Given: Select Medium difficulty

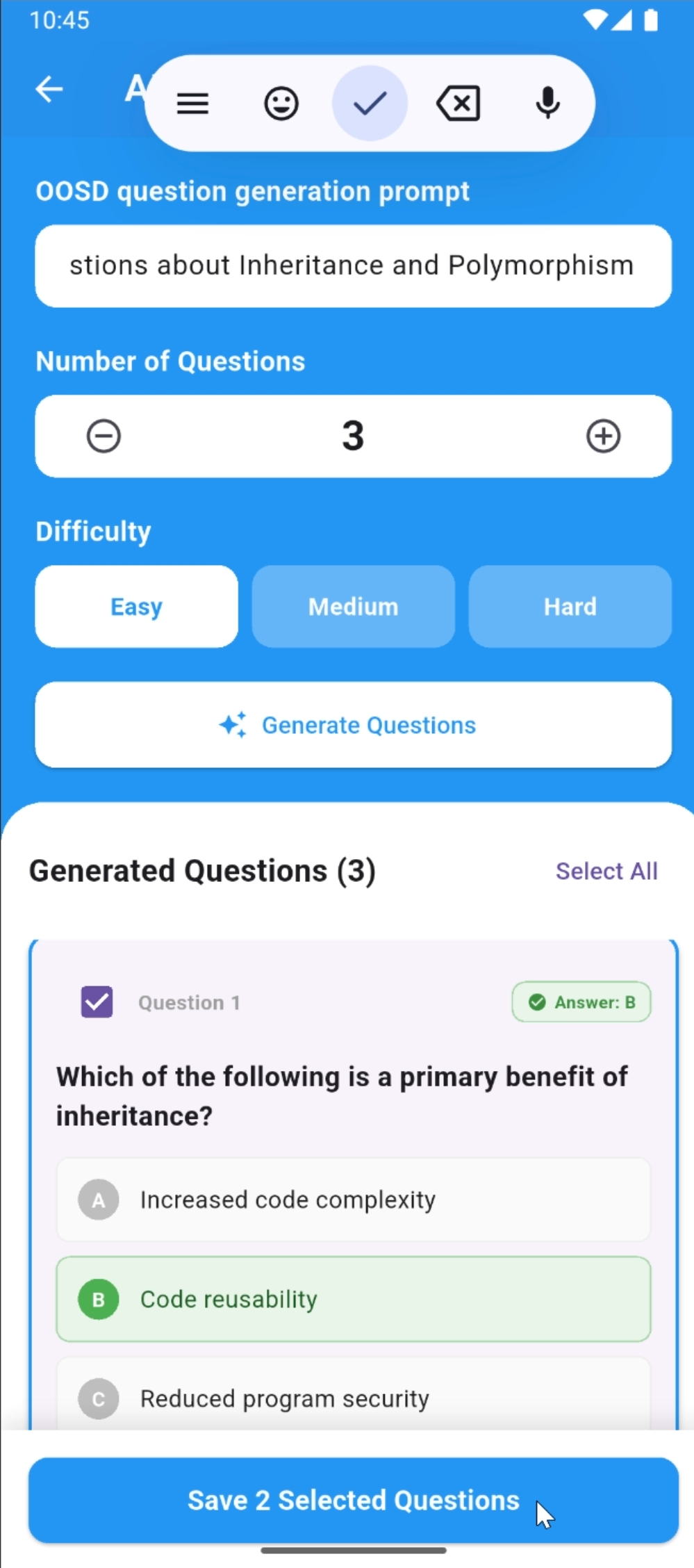Looking at the screenshot, I should (x=353, y=607).
